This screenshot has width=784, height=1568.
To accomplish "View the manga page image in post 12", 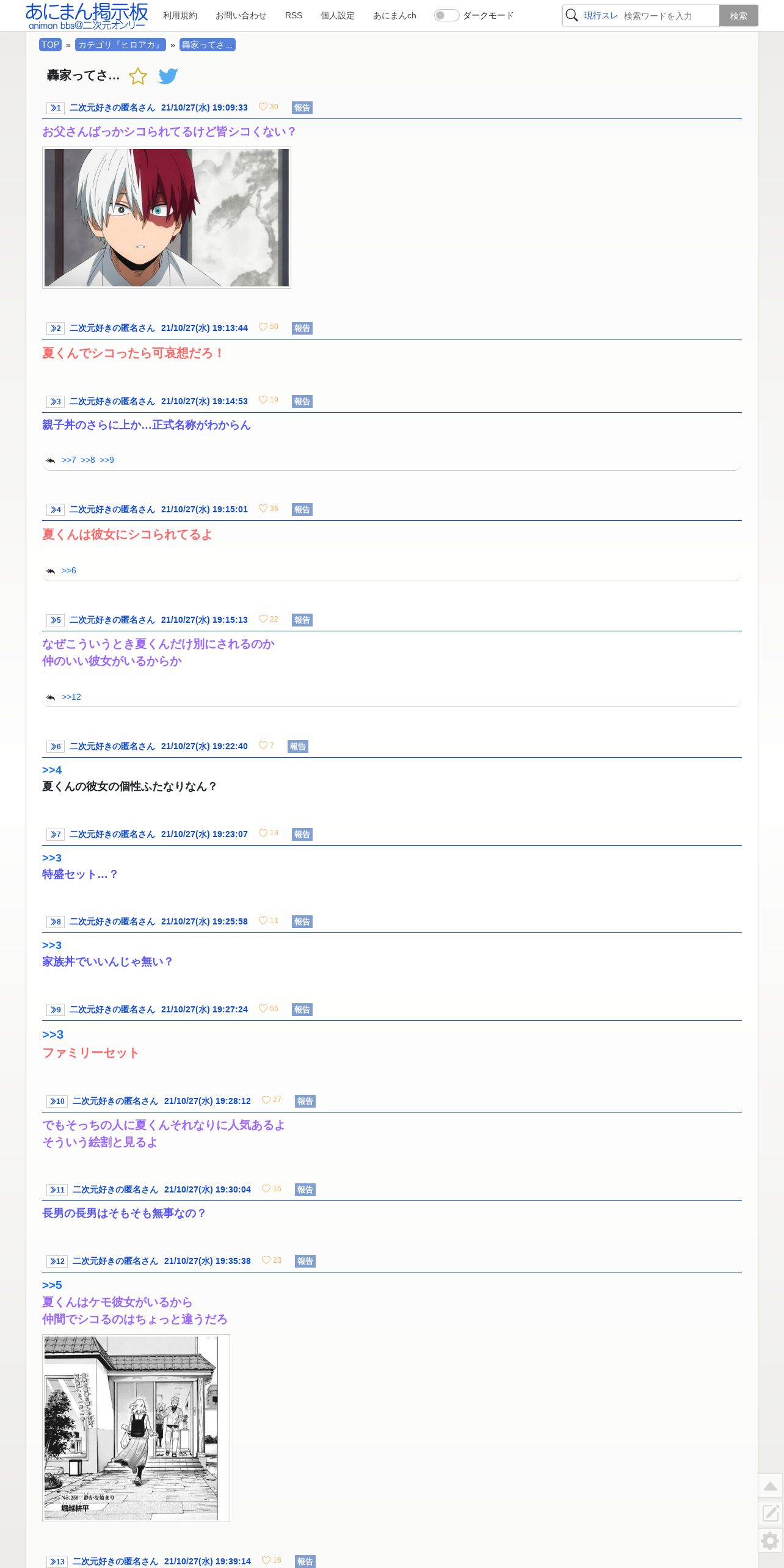I will tap(136, 1428).
